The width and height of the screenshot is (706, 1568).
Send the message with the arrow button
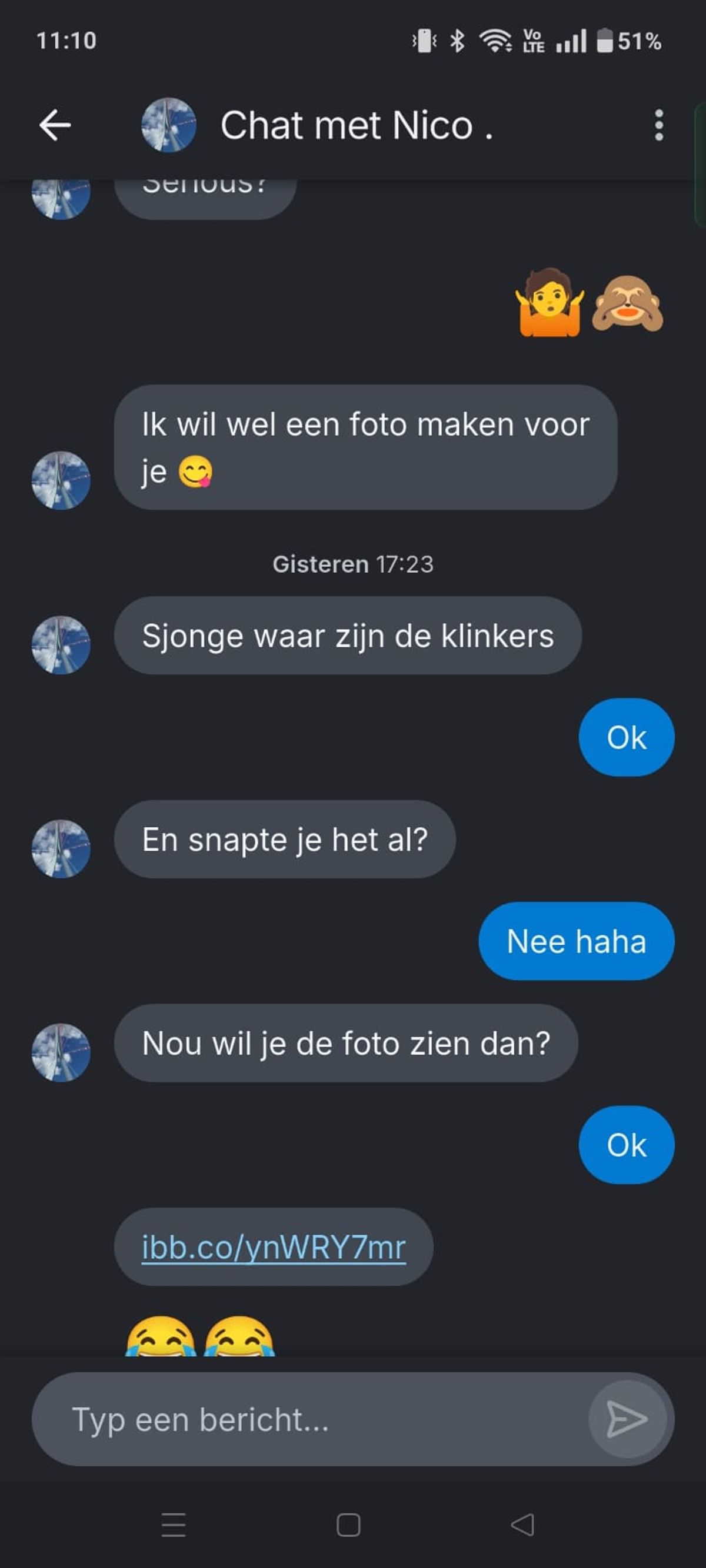pyautogui.click(x=627, y=1419)
